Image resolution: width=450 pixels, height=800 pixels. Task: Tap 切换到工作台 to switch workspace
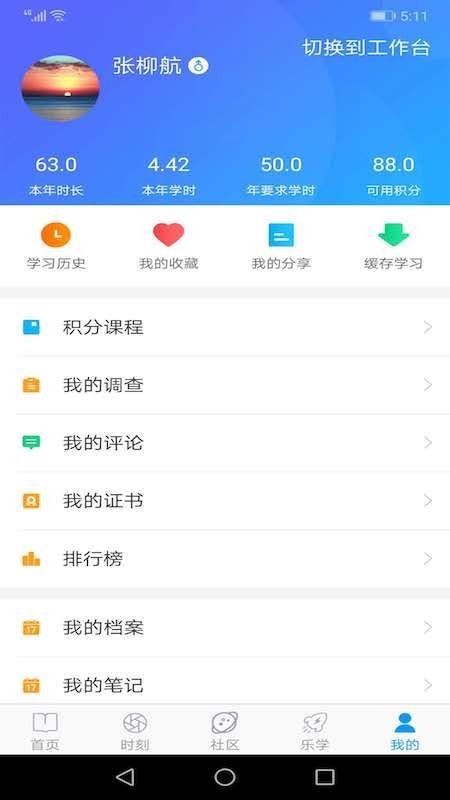point(366,48)
